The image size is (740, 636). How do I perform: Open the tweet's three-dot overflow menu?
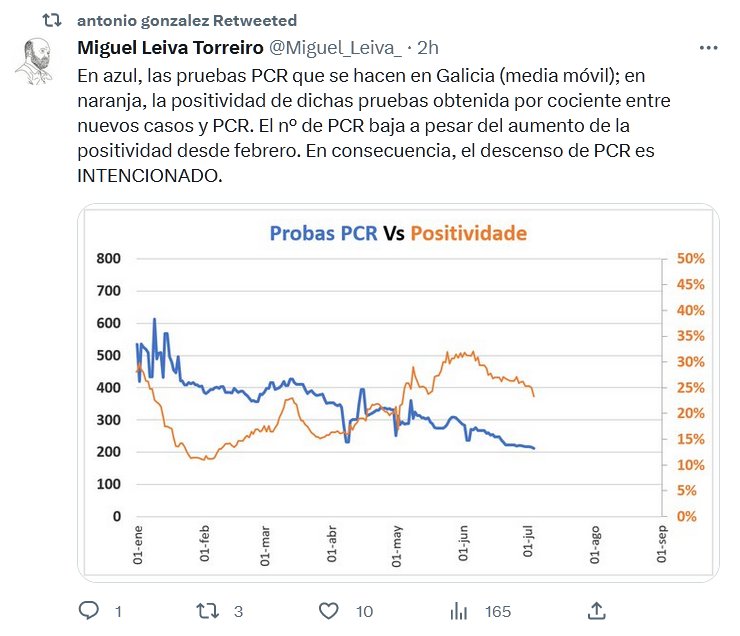708,48
